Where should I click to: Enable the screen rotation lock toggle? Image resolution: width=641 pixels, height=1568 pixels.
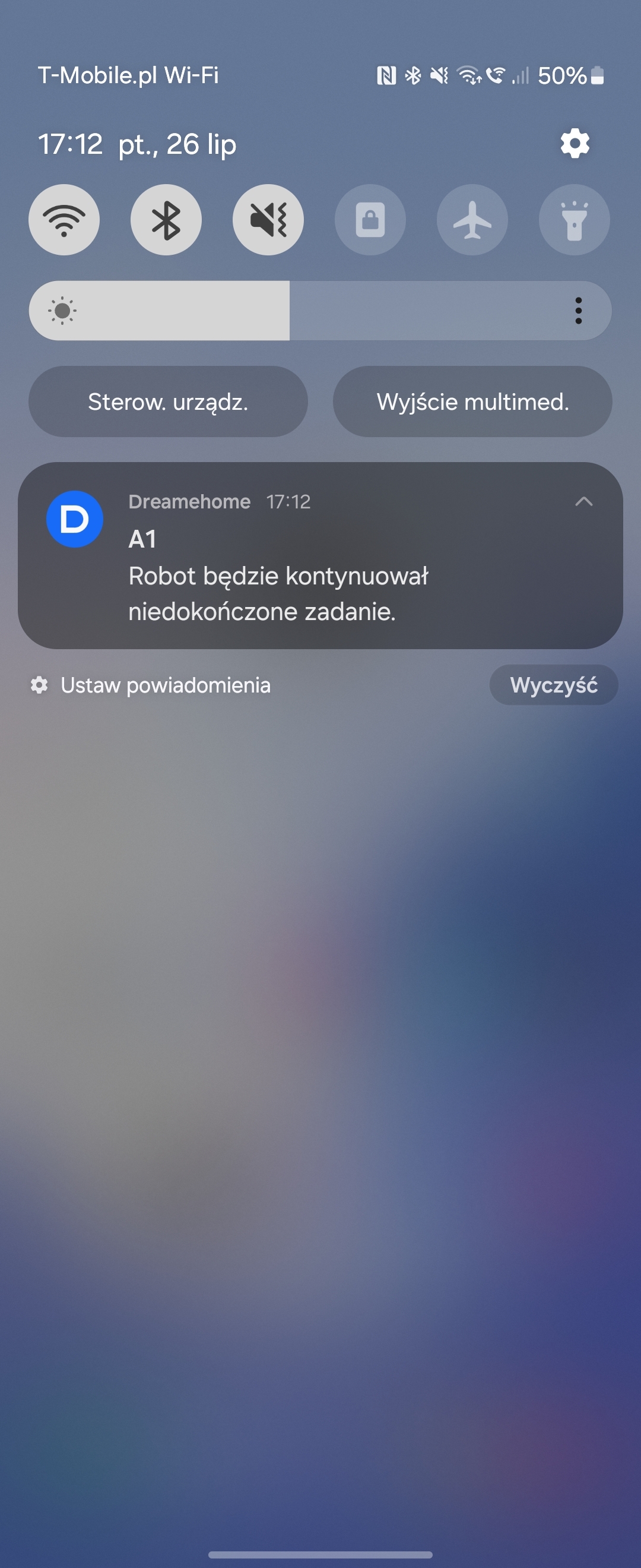(370, 220)
